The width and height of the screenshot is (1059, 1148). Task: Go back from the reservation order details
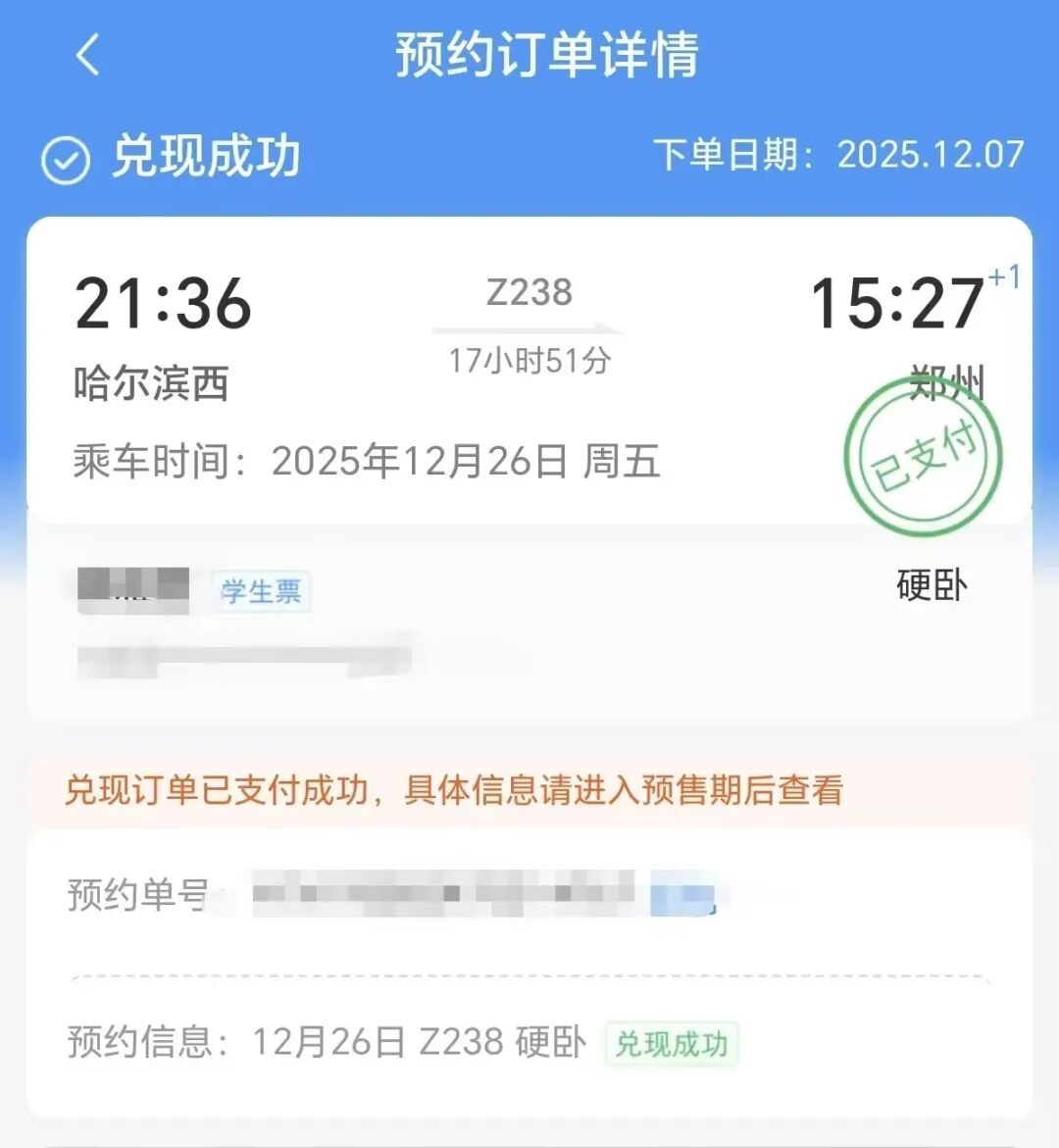point(87,55)
